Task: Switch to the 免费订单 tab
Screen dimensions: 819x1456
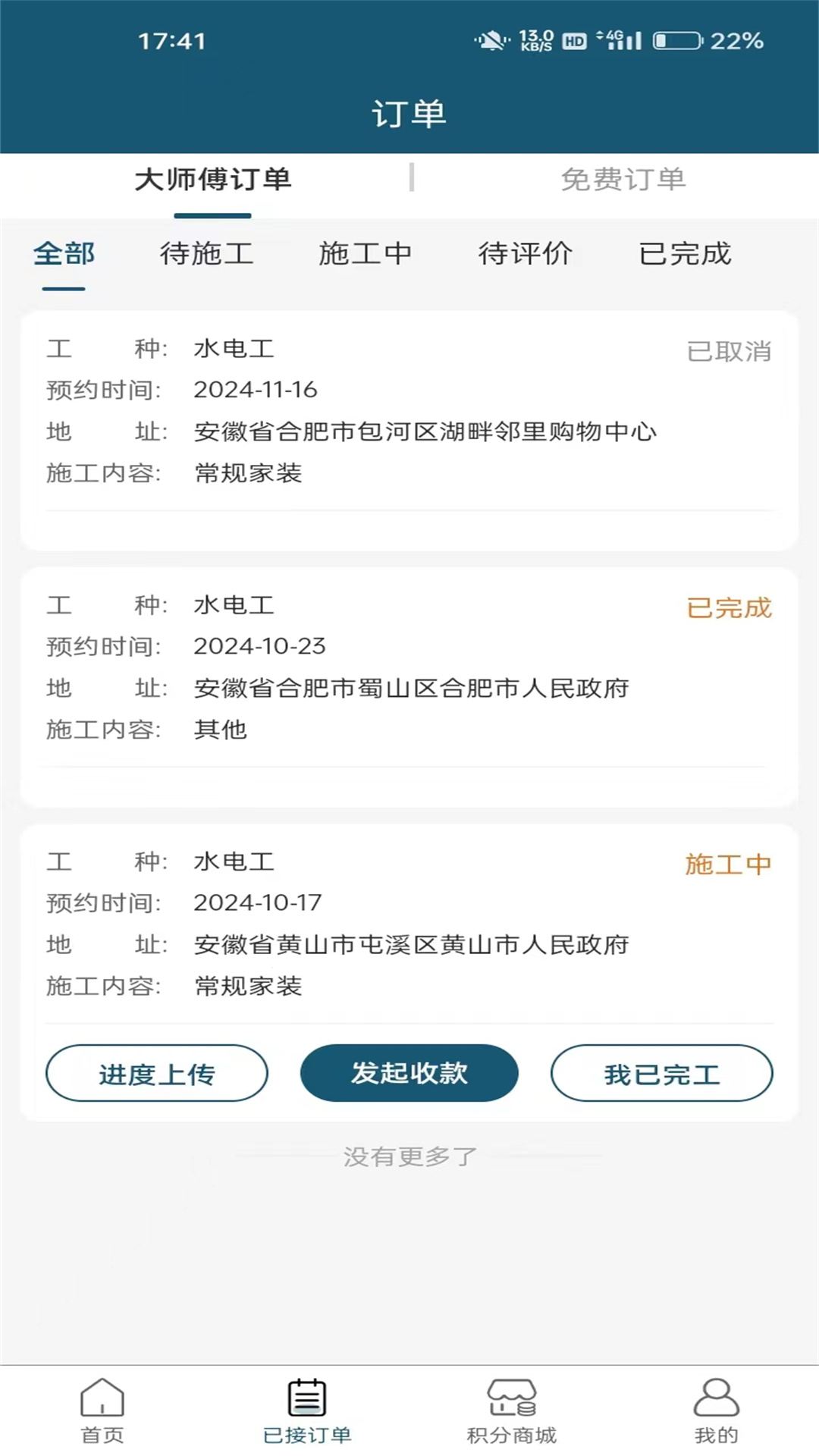Action: [623, 180]
